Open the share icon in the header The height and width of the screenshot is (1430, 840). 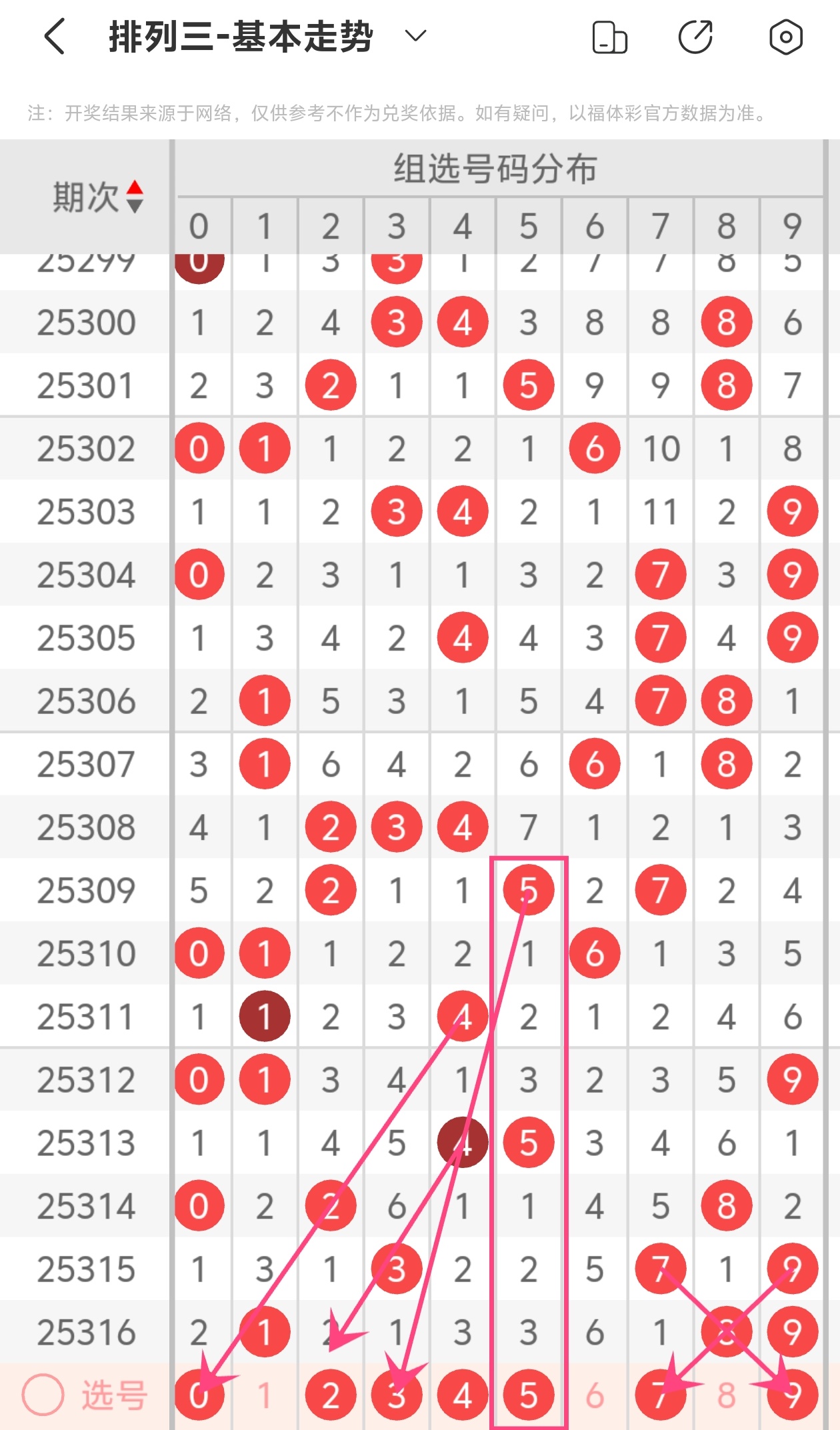[696, 37]
